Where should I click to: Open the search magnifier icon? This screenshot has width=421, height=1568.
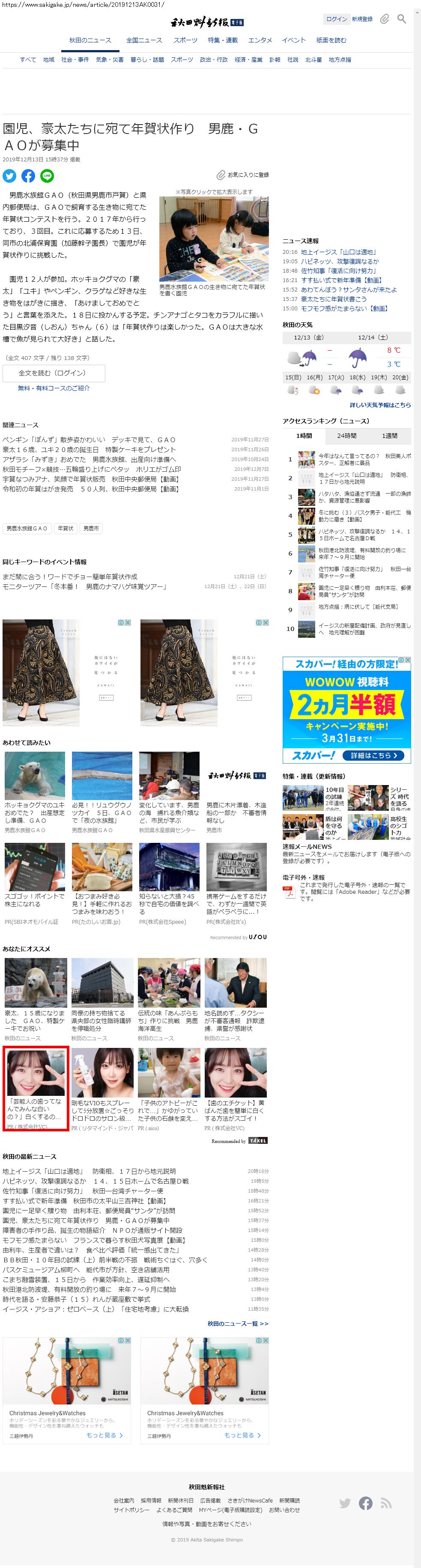tap(401, 19)
